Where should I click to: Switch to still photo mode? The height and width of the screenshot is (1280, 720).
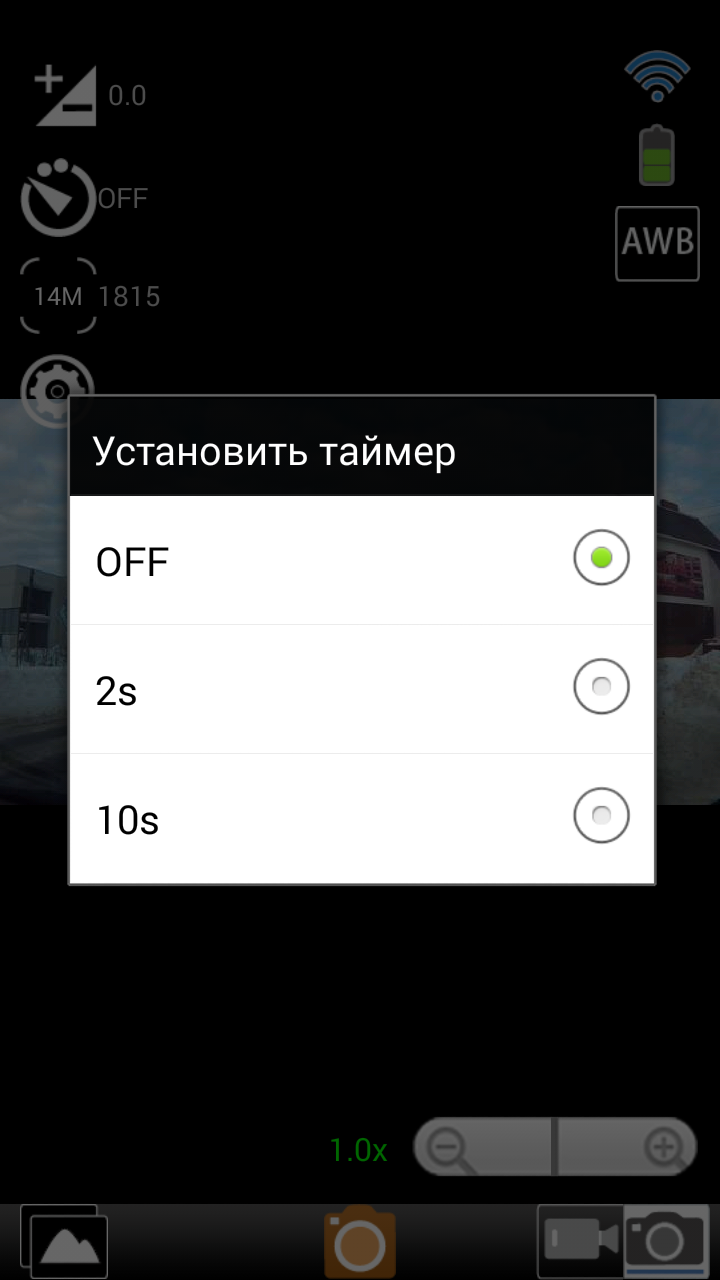tap(665, 1240)
